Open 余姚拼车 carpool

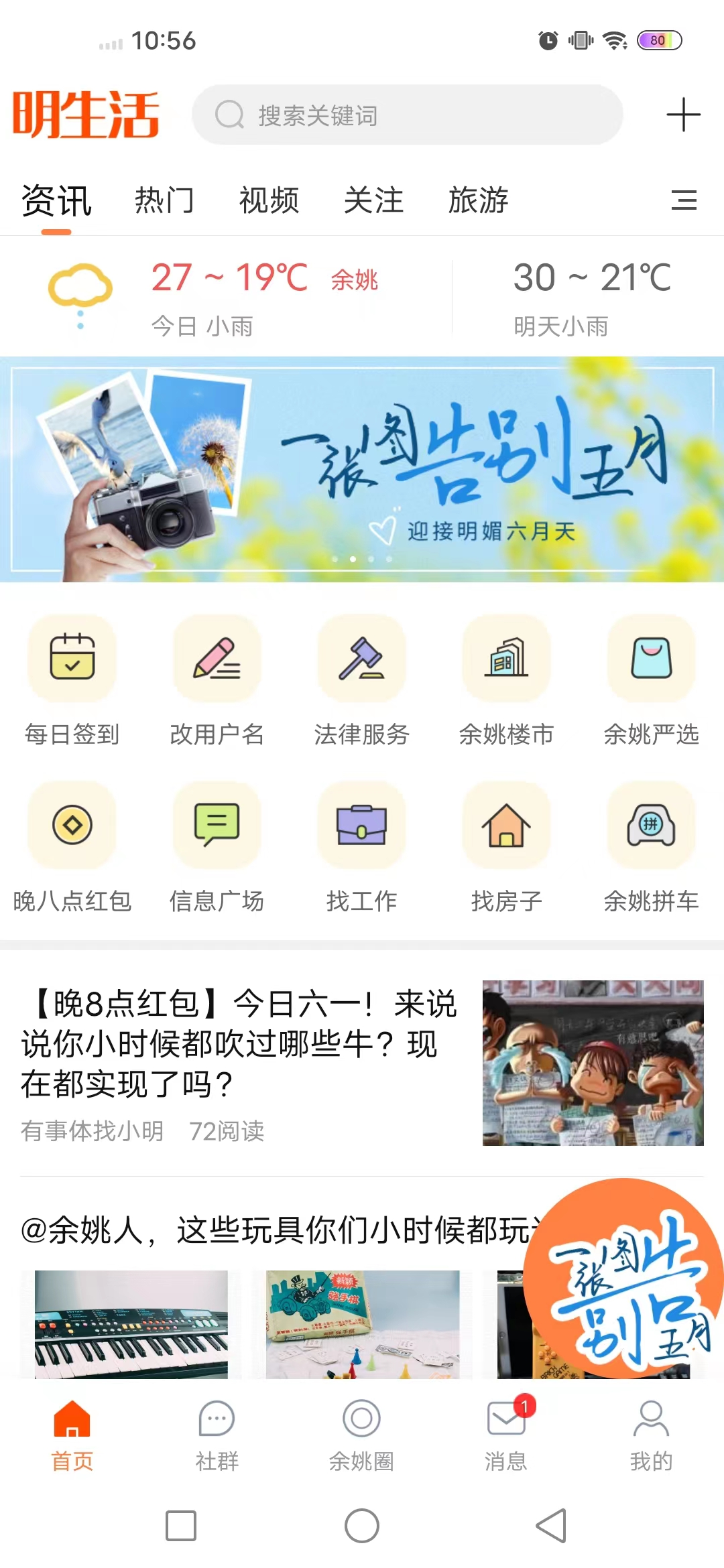tap(651, 848)
